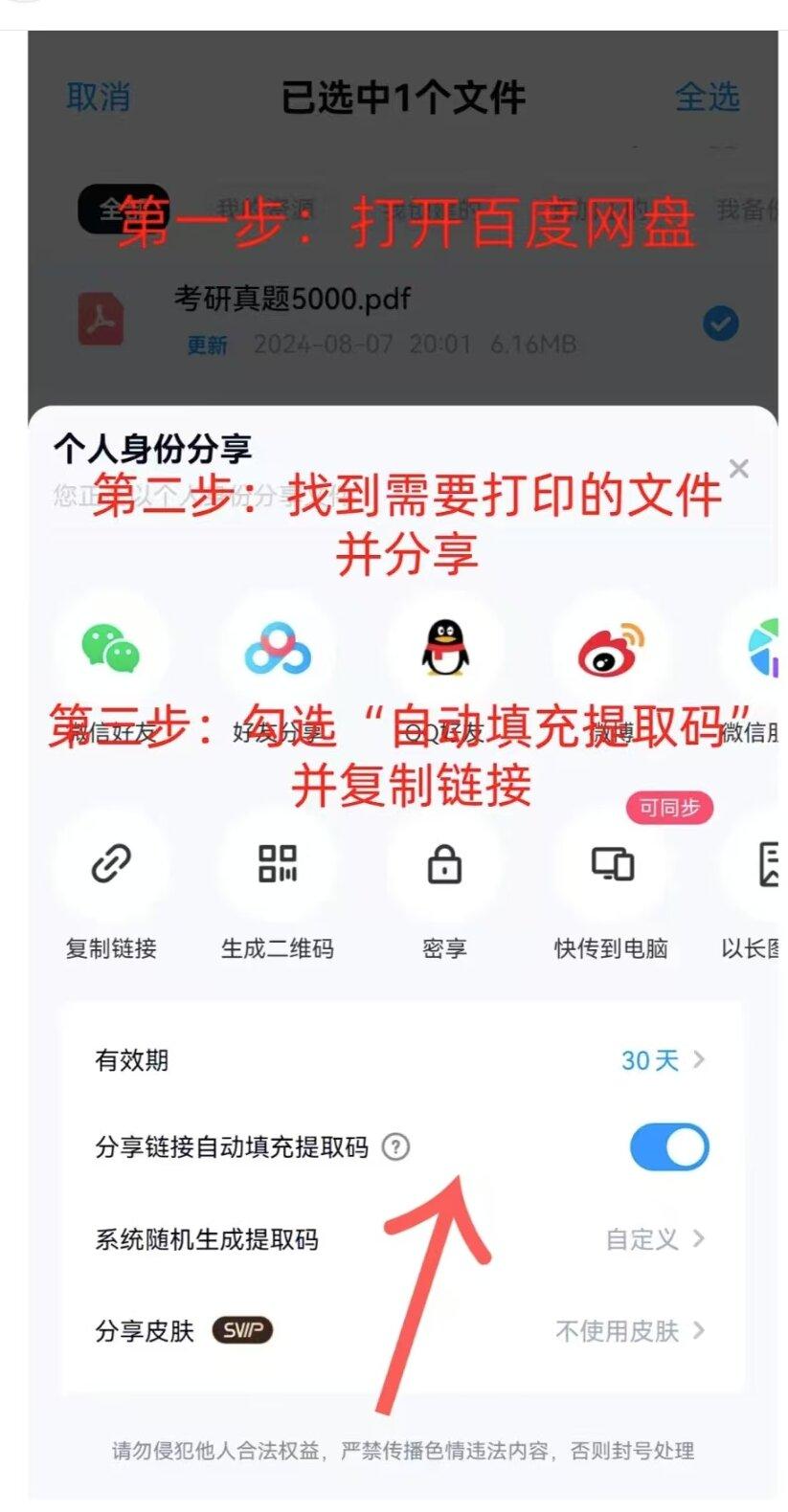Viewport: 788px width, 1512px height.
Task: Generate a QR code with 生成二维码
Action: (x=278, y=864)
